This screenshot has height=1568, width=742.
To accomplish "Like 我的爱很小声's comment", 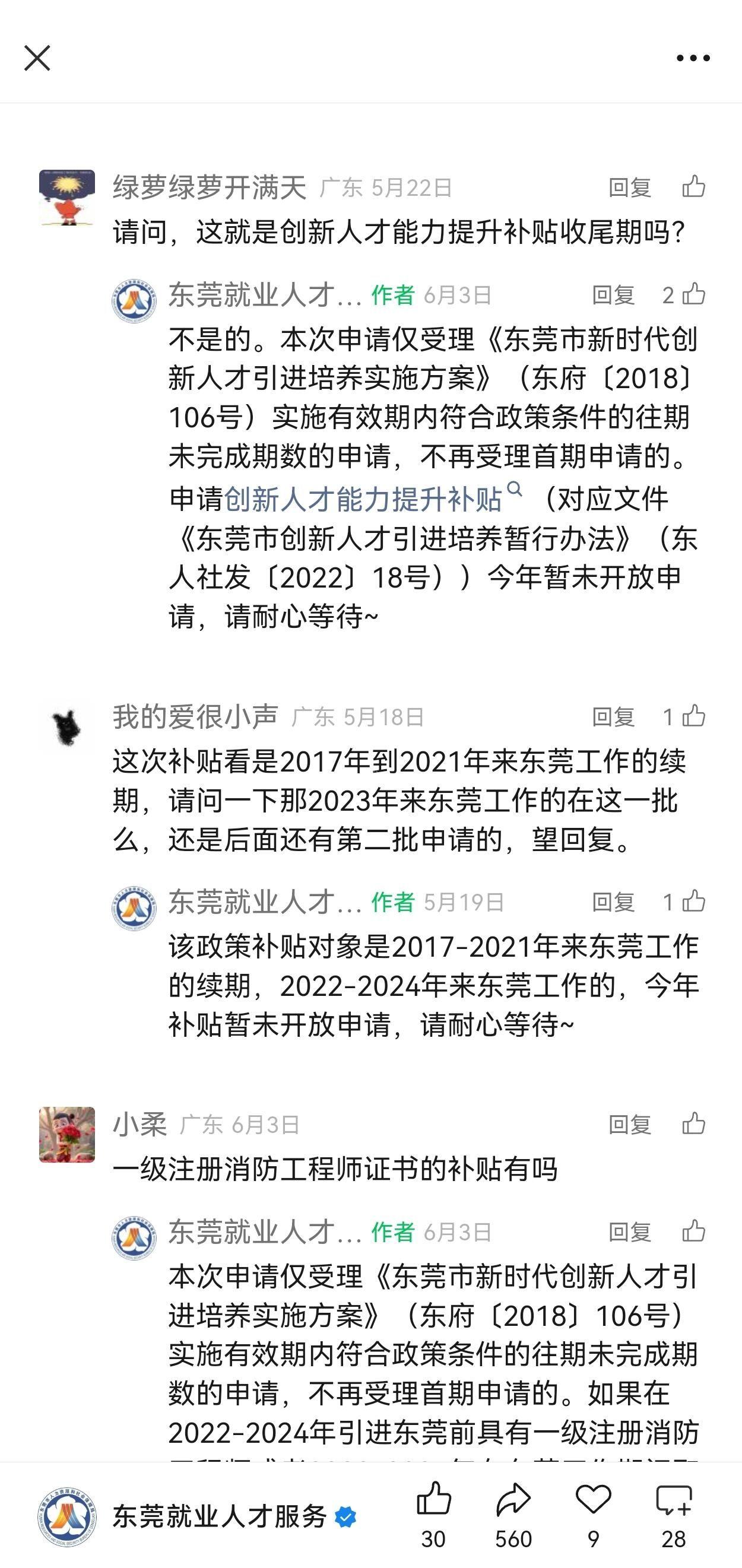I will click(x=693, y=716).
